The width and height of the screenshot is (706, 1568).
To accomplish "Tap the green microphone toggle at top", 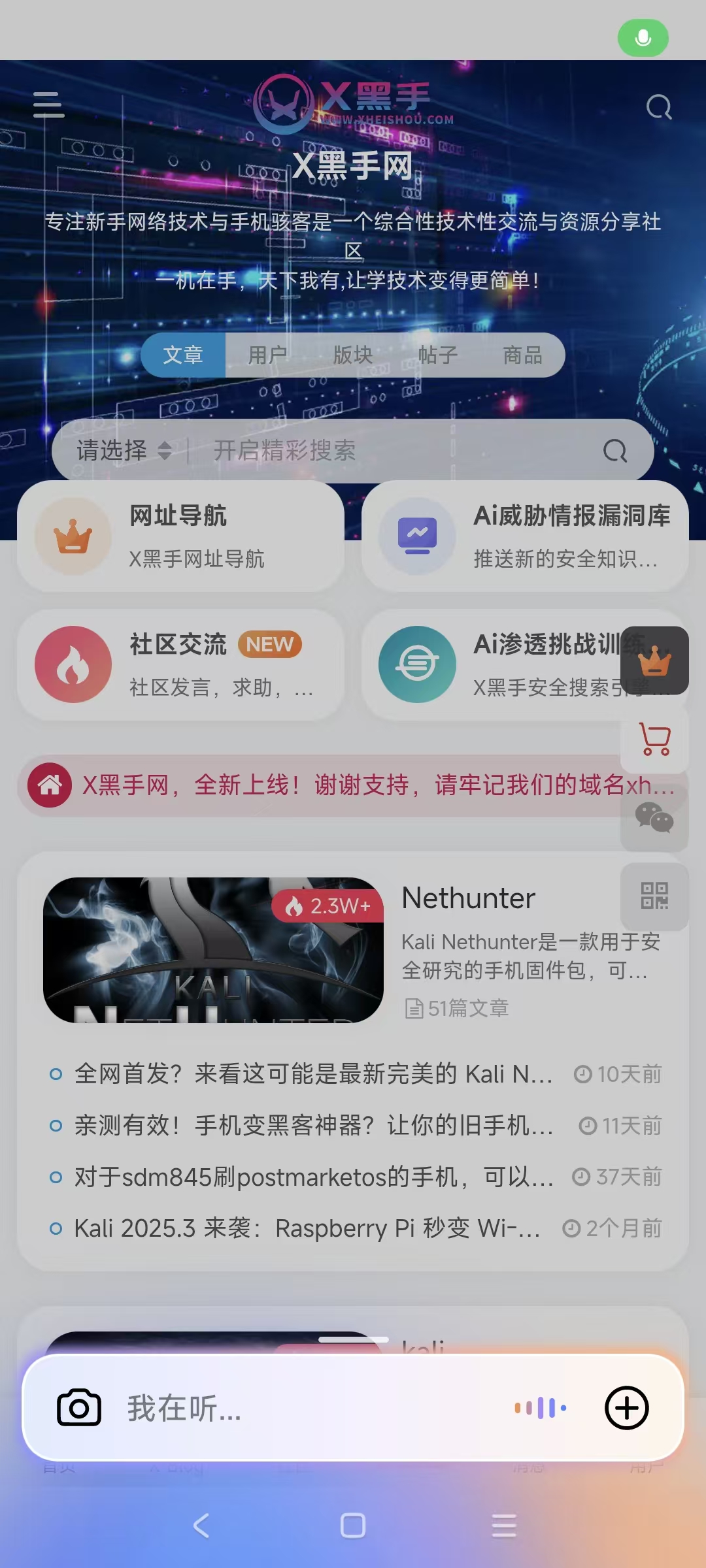I will (643, 37).
